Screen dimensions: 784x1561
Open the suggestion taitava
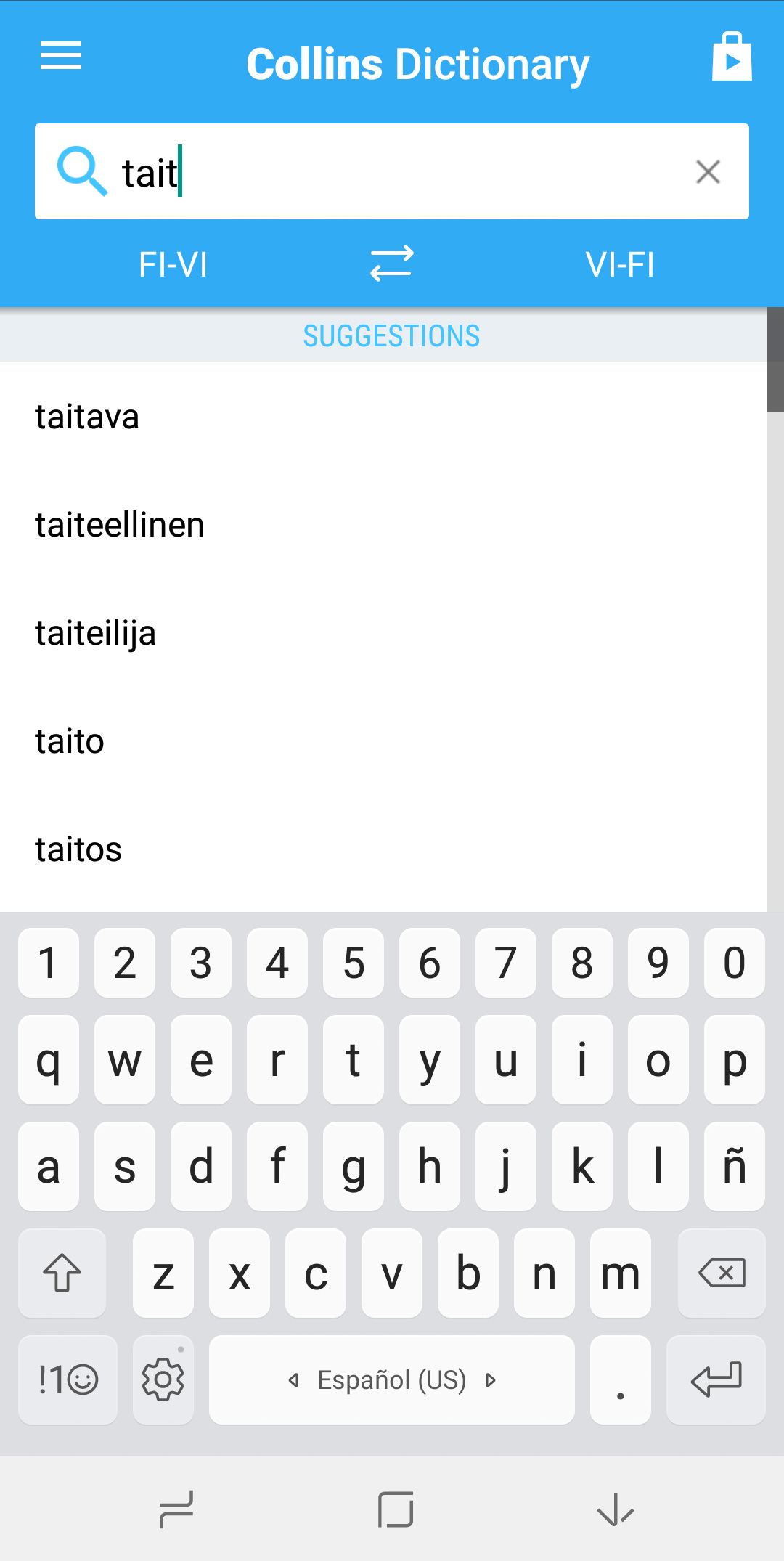pos(383,417)
